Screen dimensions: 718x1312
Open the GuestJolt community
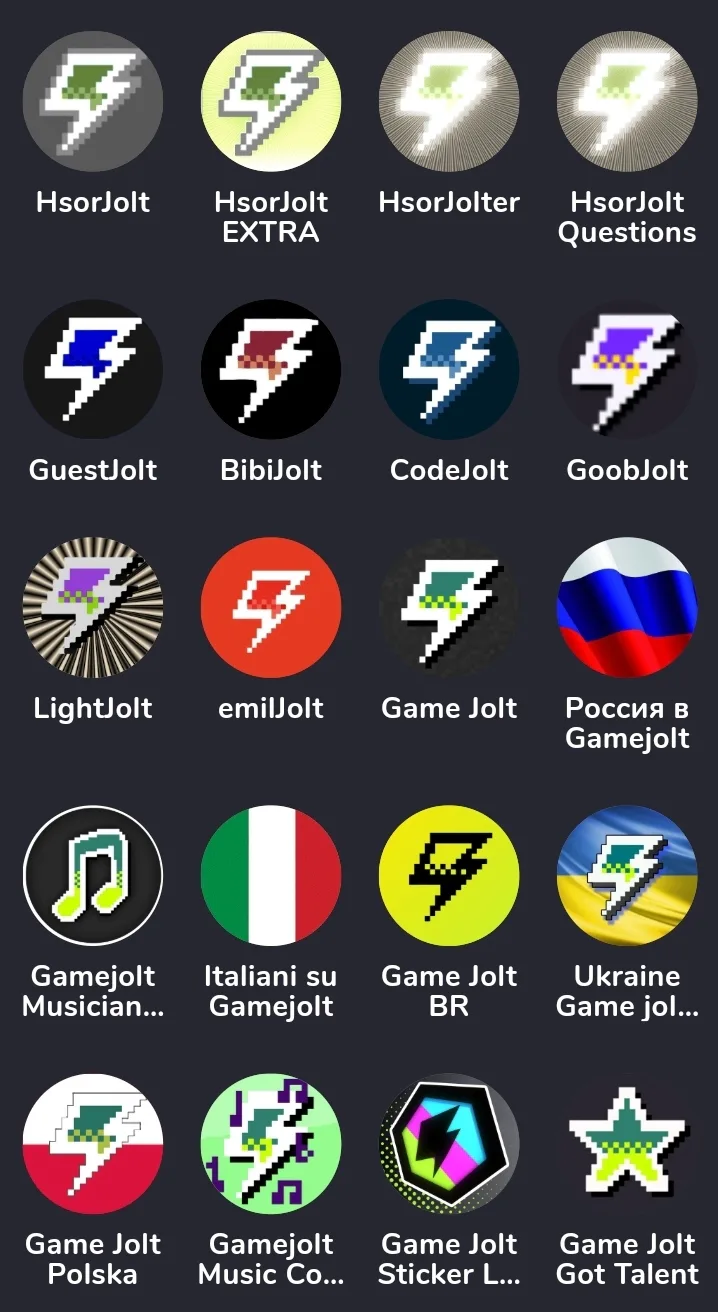point(93,369)
